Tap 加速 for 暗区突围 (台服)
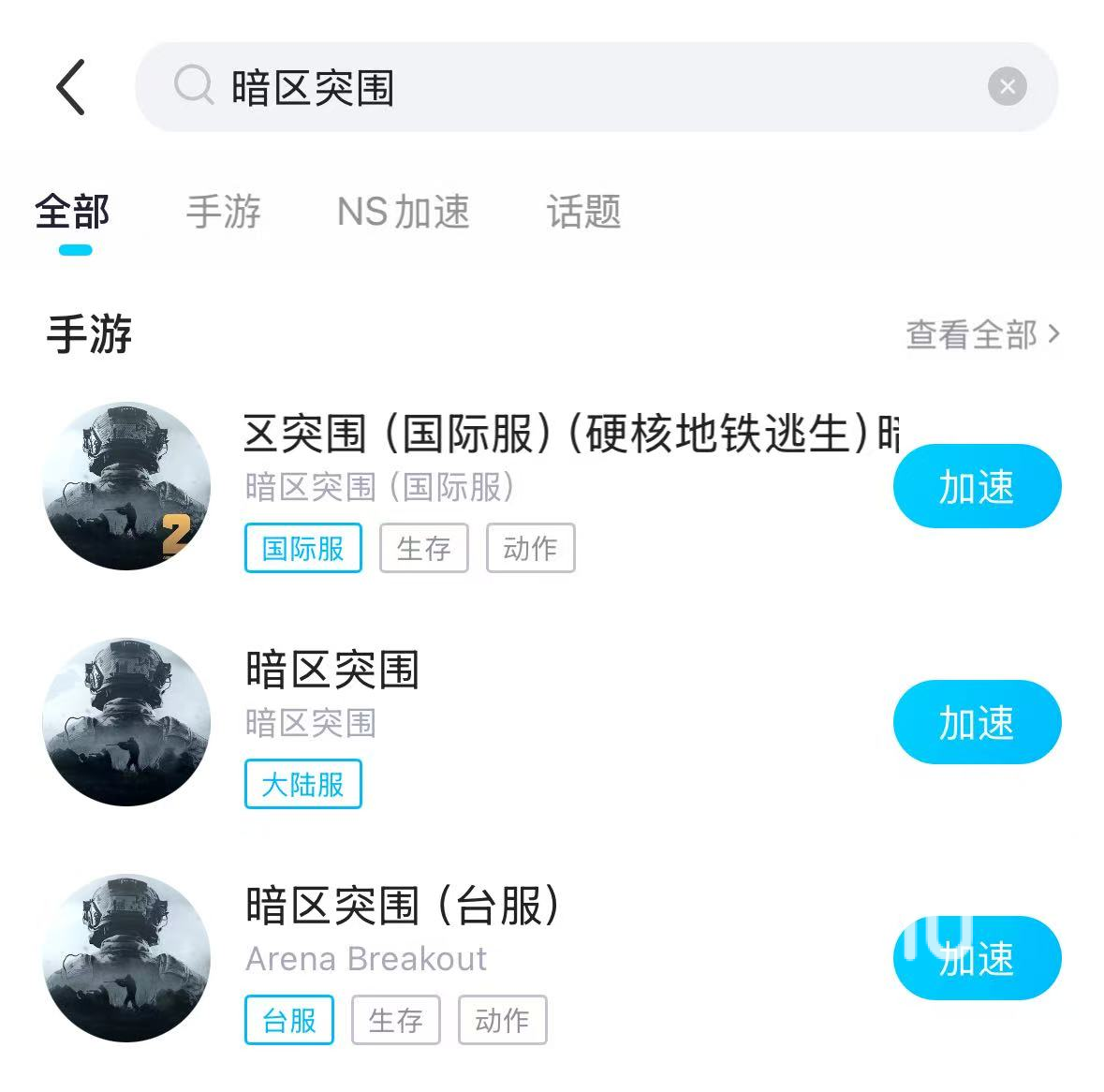The width and height of the screenshot is (1104, 1092). tap(977, 958)
